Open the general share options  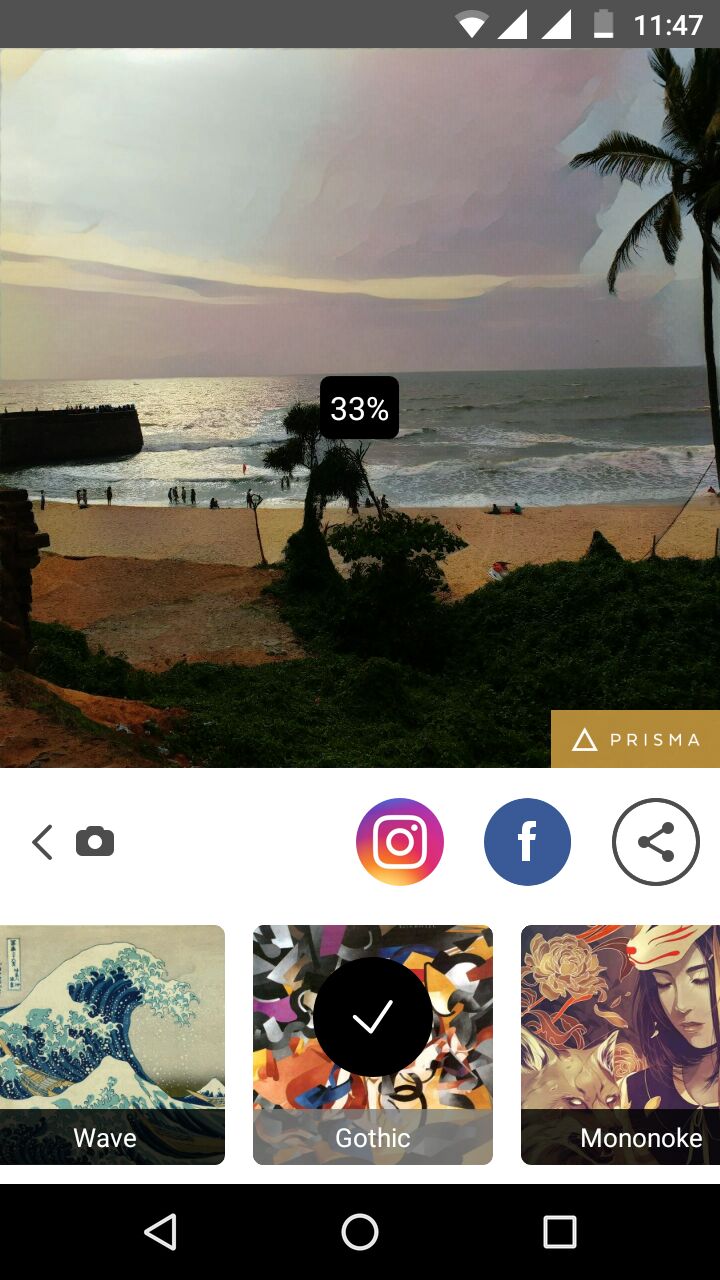click(656, 842)
